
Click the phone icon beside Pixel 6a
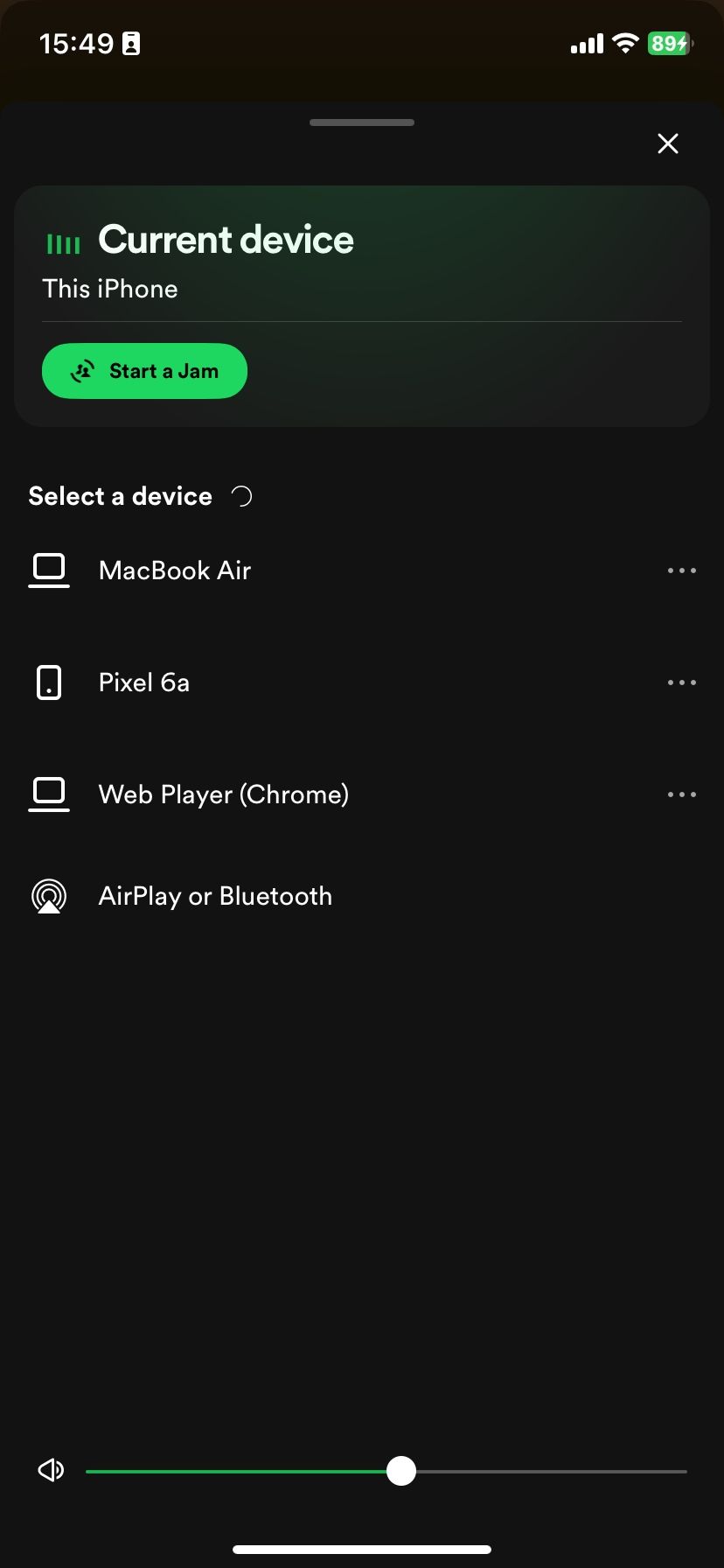48,682
